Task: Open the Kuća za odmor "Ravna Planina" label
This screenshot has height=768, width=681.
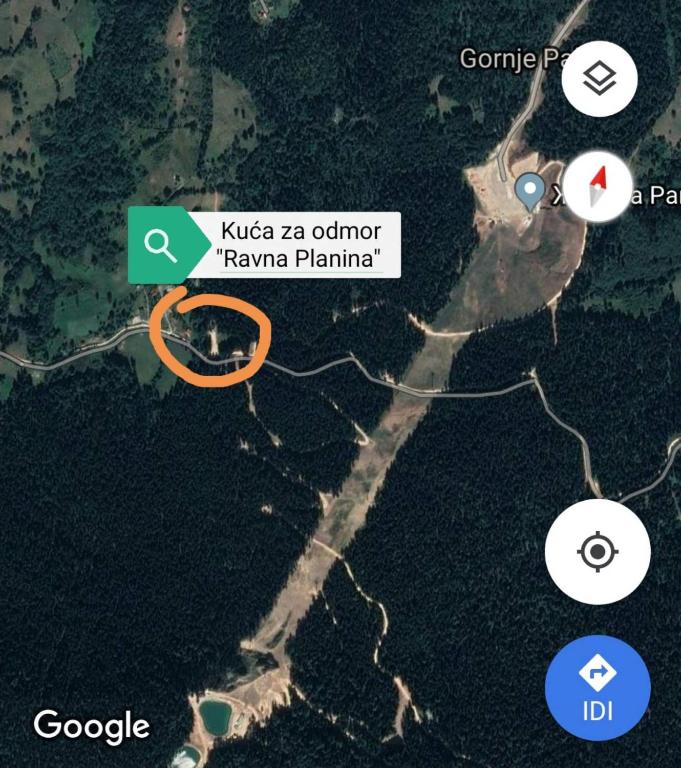Action: [265, 245]
